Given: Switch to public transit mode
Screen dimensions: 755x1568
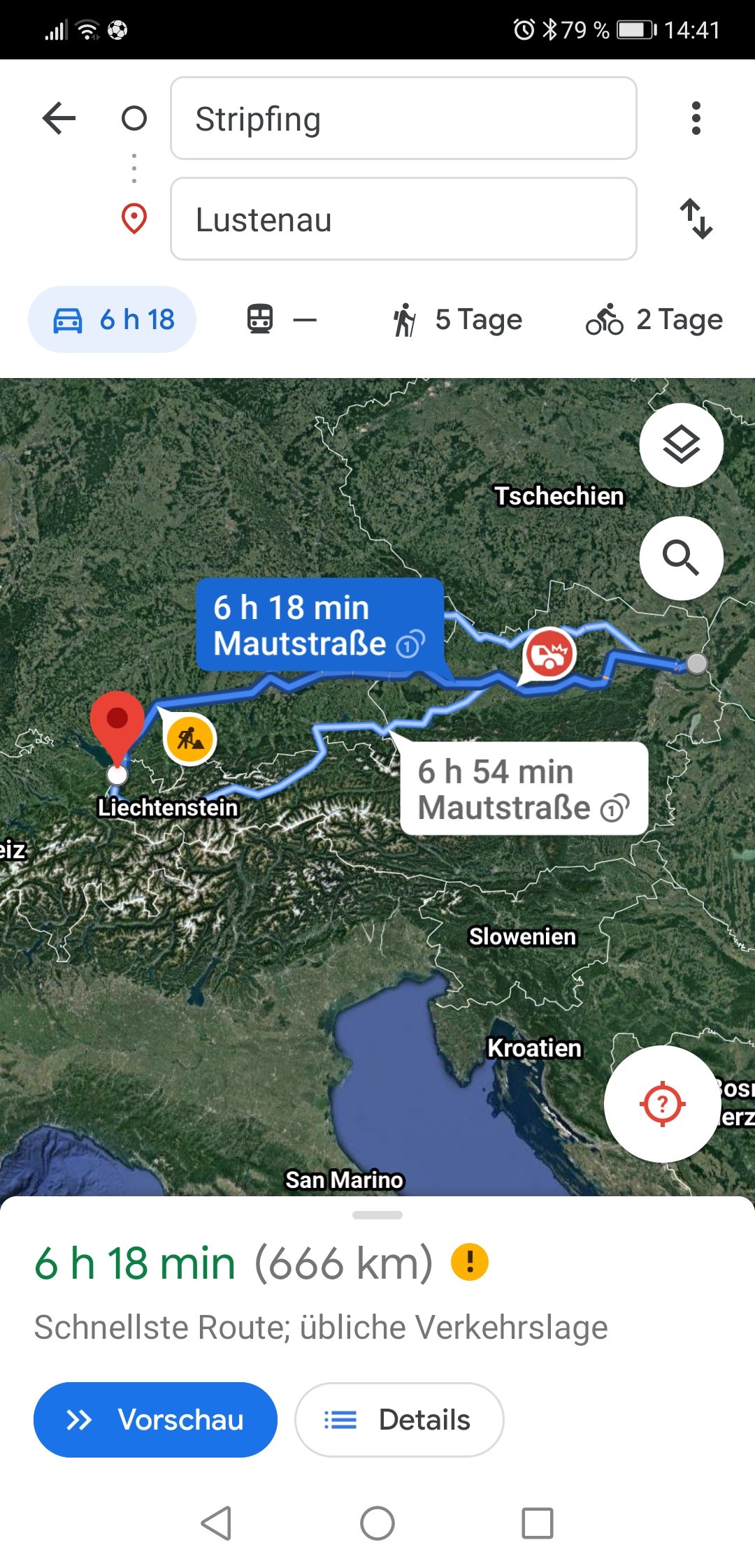Looking at the screenshot, I should pyautogui.click(x=281, y=319).
